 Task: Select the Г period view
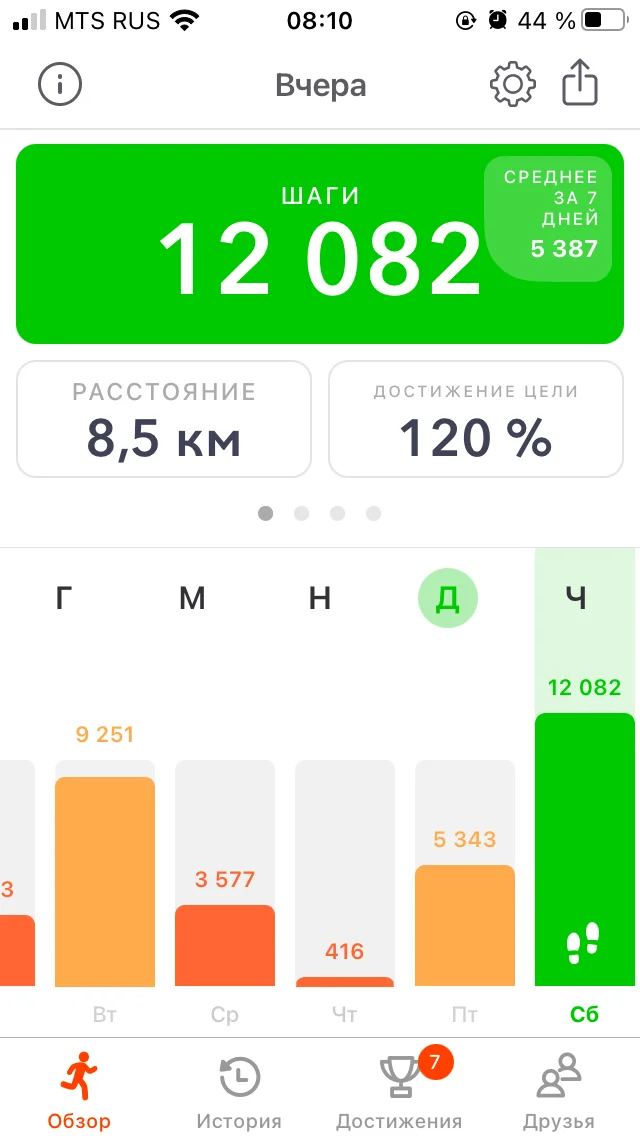tap(64, 599)
